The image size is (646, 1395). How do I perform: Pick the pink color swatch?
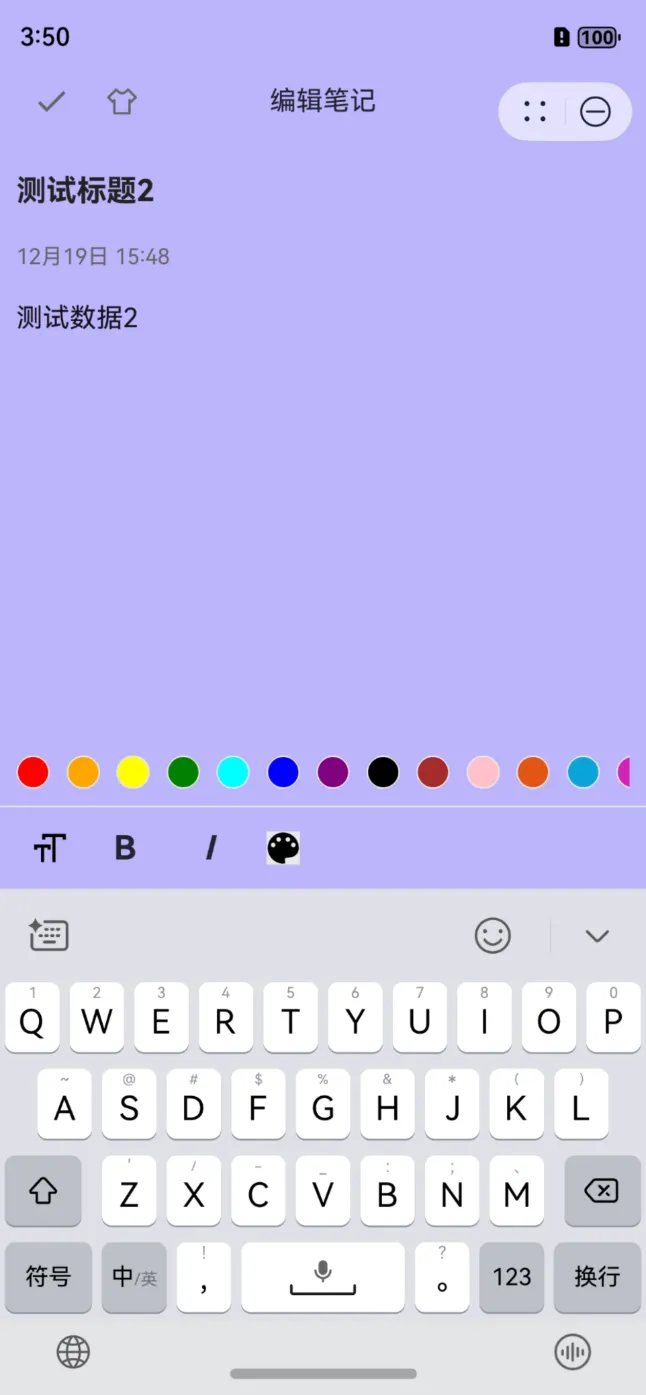click(483, 772)
